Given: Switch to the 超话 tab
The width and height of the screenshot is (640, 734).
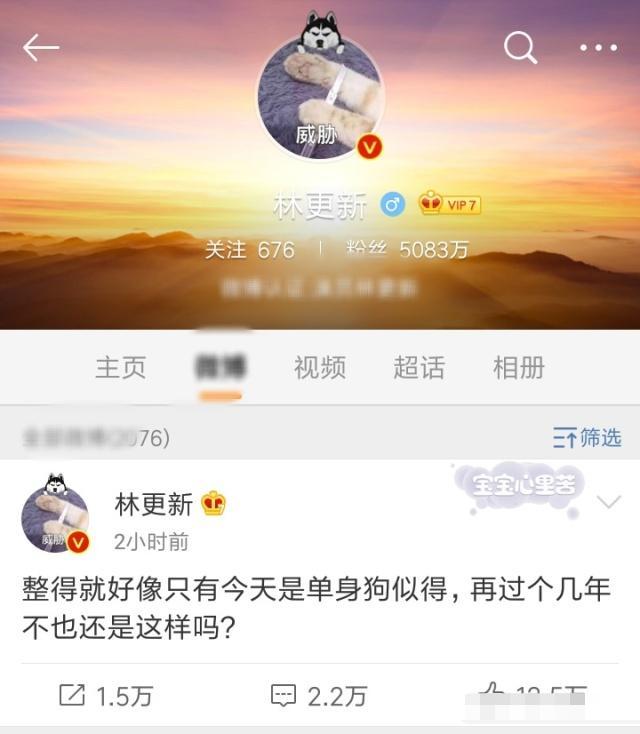Looking at the screenshot, I should (419, 367).
